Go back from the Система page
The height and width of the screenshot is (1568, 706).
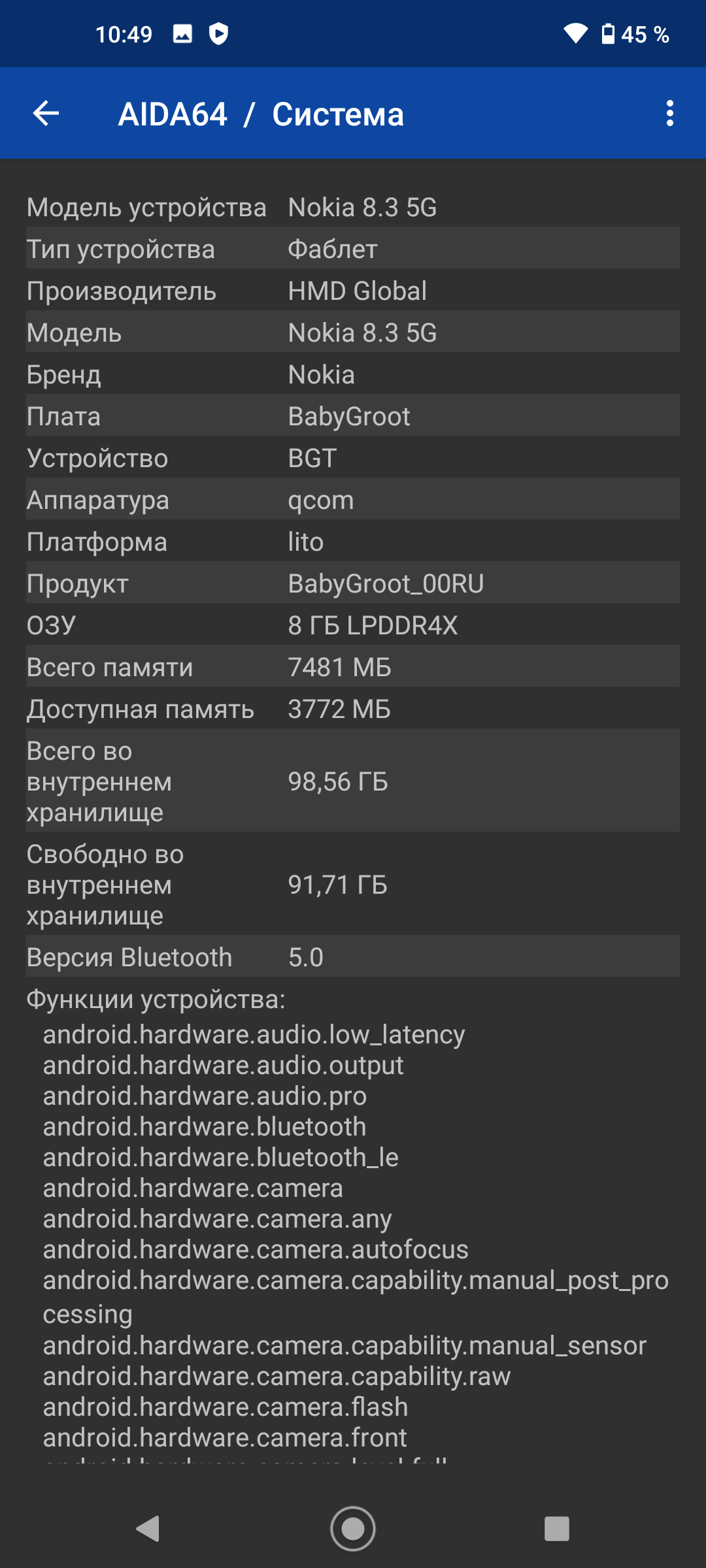point(46,114)
